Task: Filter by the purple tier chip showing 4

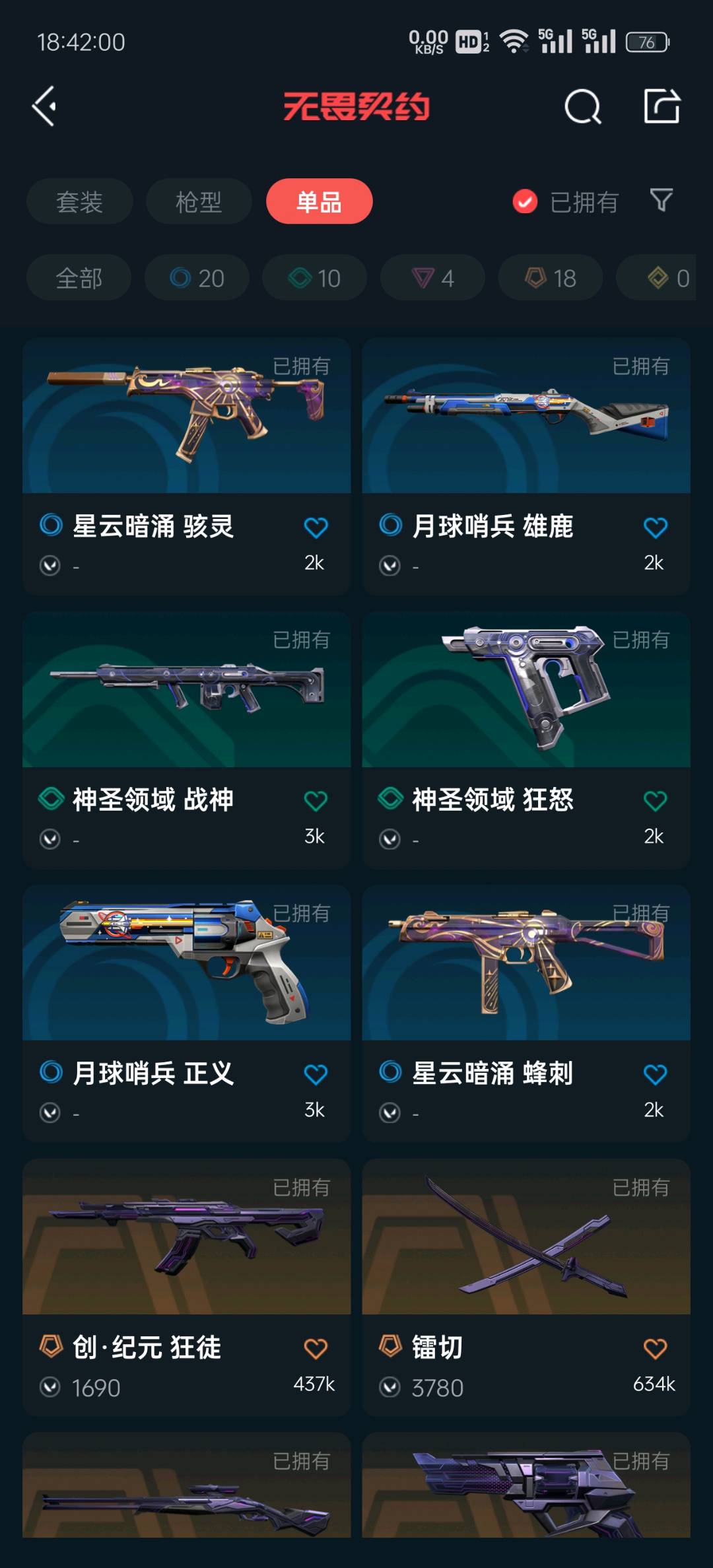Action: [432, 278]
